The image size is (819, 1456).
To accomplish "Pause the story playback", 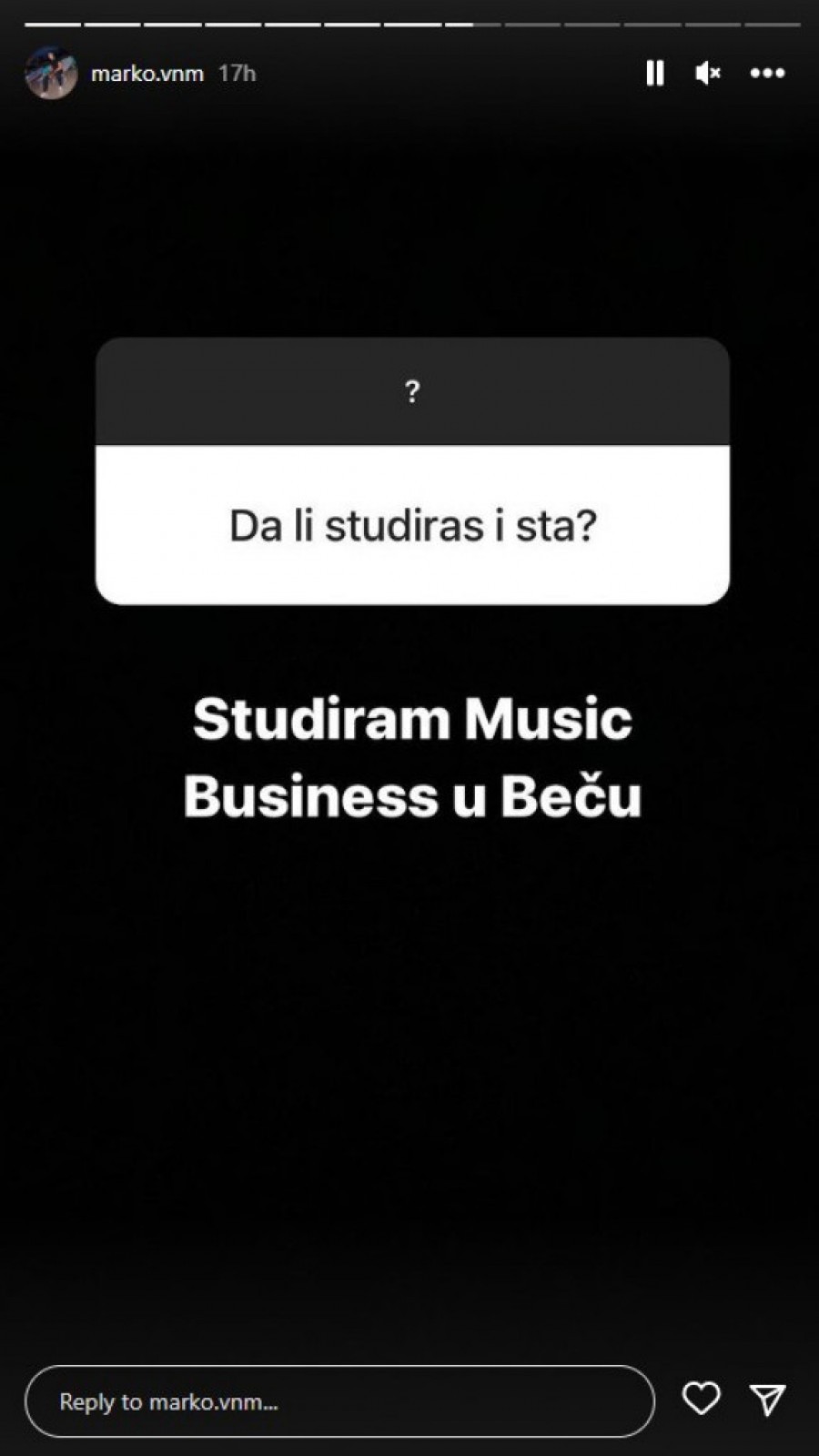I will pos(654,73).
